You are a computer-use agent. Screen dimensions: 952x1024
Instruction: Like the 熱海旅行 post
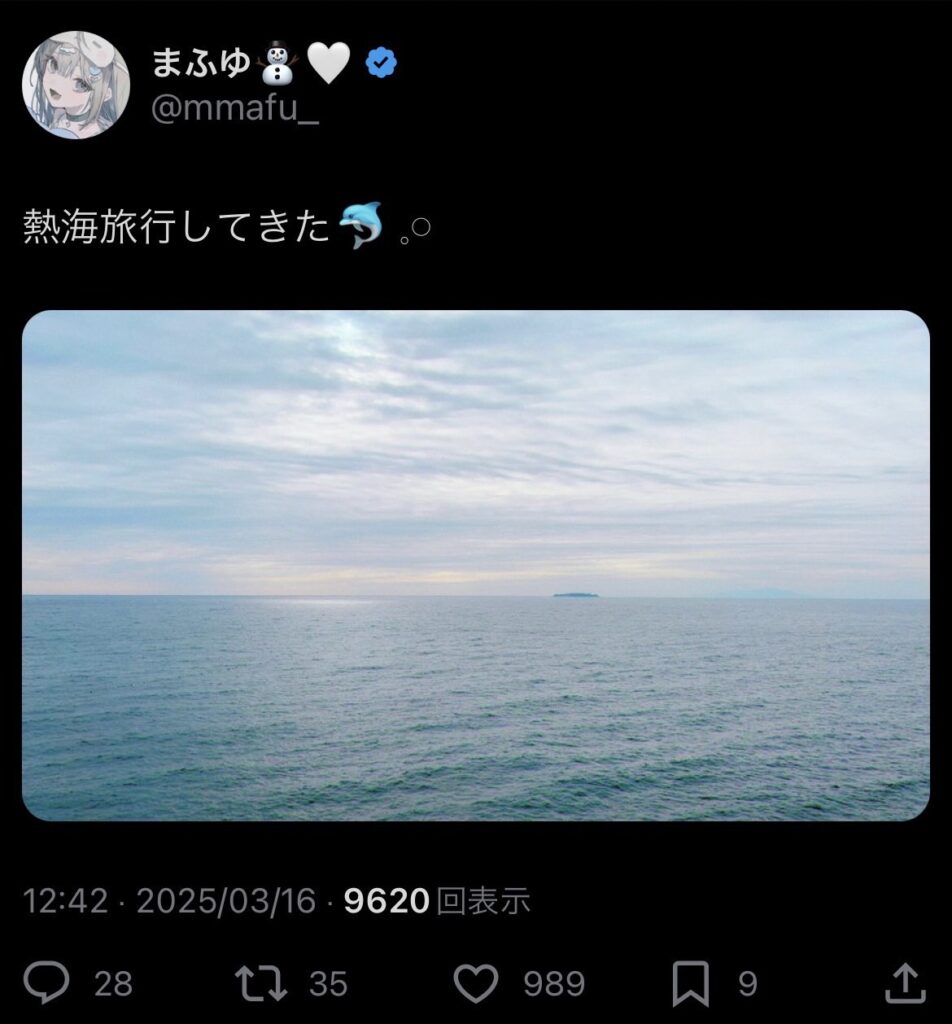tap(476, 983)
